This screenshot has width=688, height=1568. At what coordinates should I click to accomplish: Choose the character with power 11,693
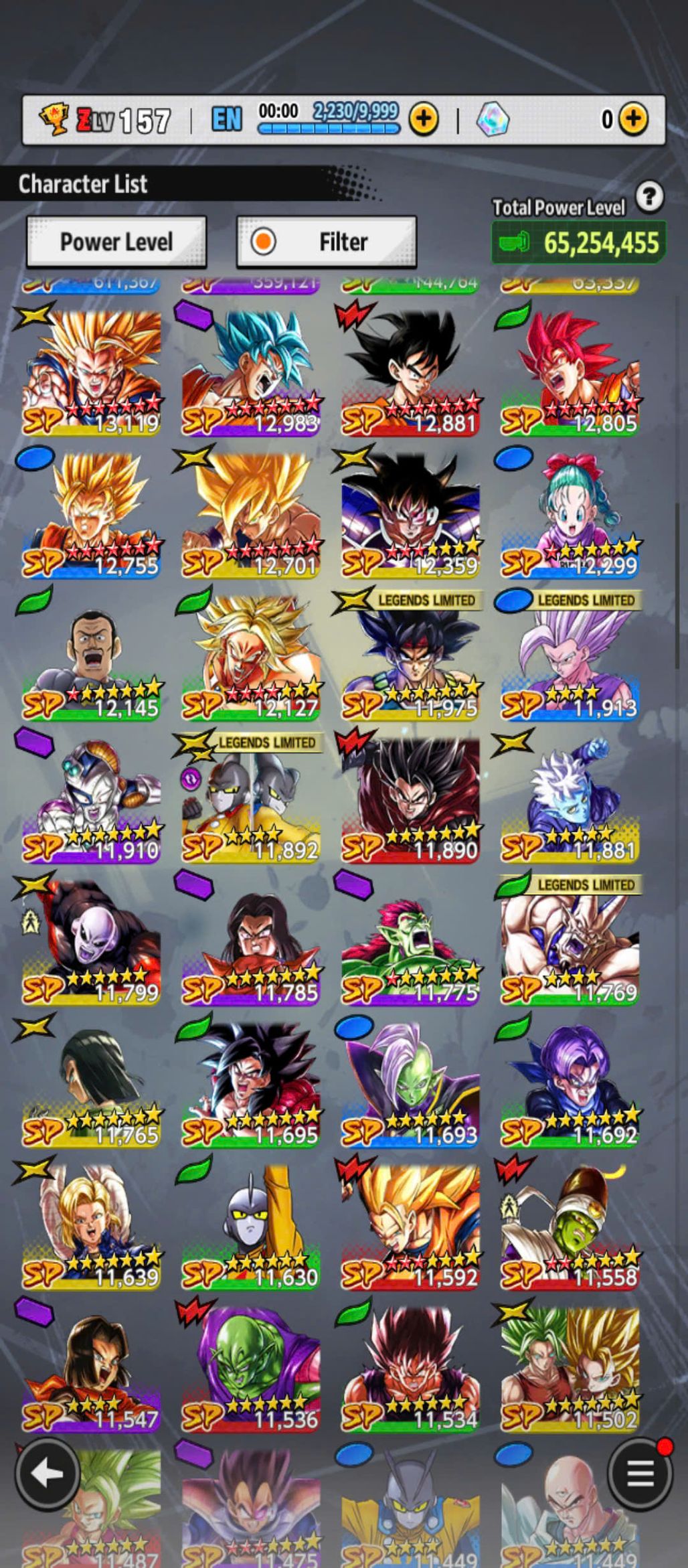pyautogui.click(x=410, y=1085)
